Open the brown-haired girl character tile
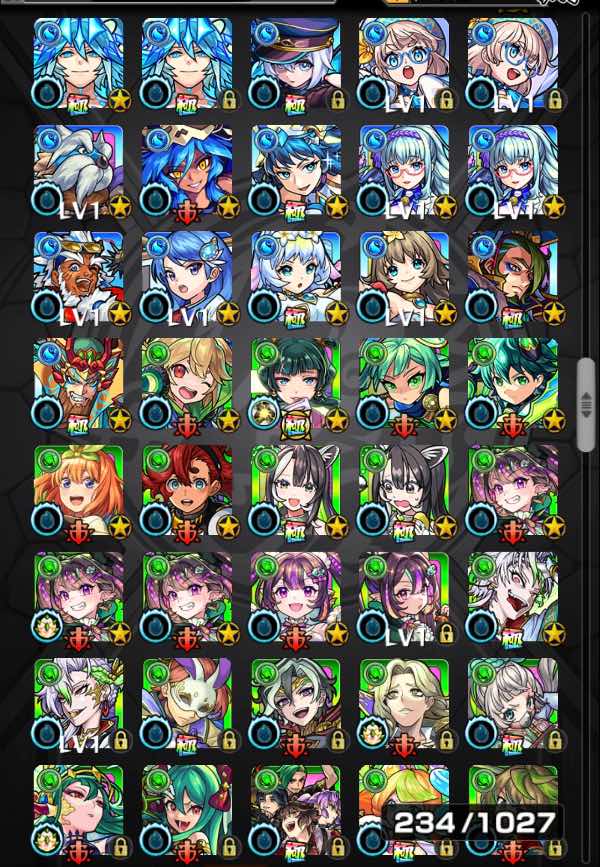 (404, 277)
